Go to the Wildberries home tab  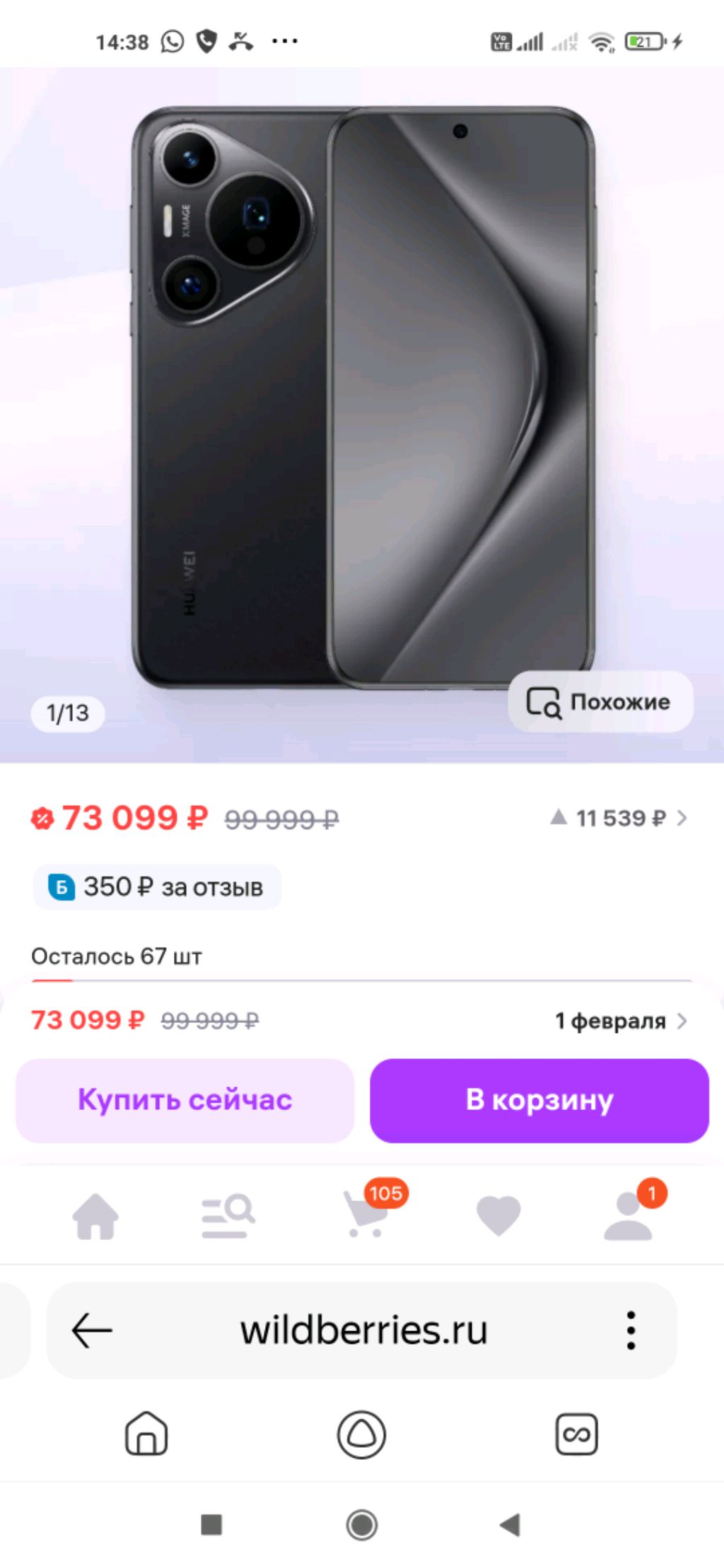tap(95, 1216)
